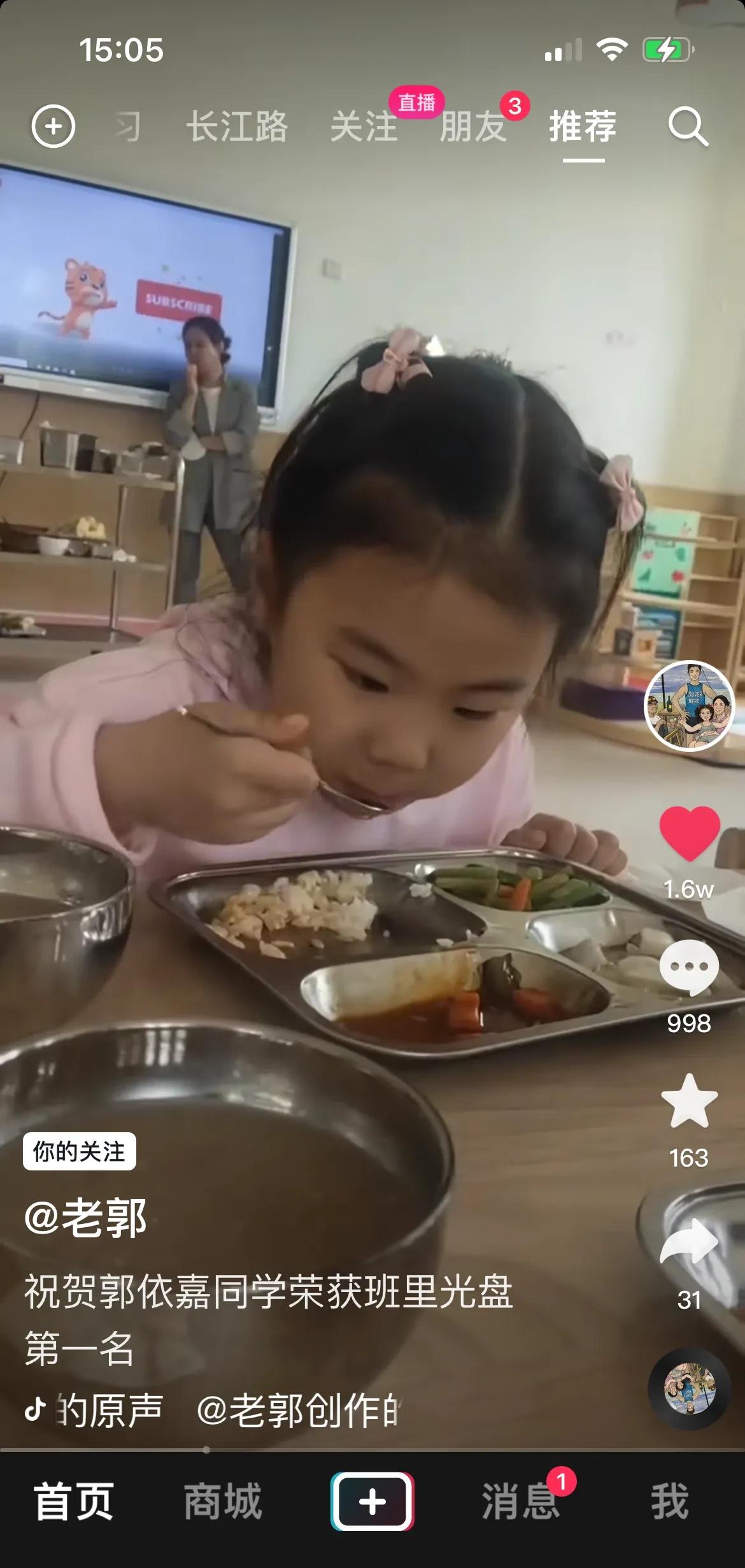Open the 消息 tab
The image size is (745, 1568).
tap(521, 1501)
